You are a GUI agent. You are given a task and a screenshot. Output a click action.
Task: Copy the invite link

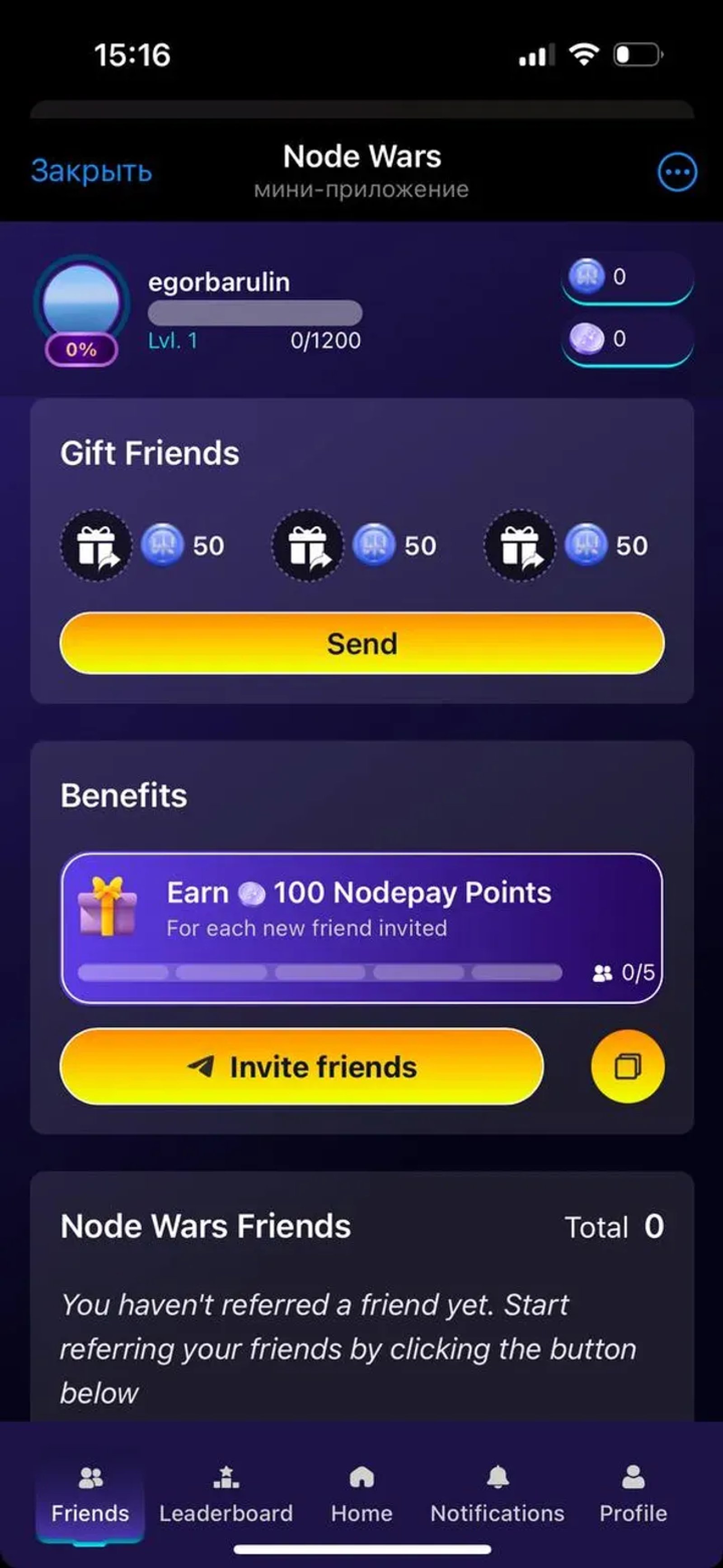[627, 1067]
